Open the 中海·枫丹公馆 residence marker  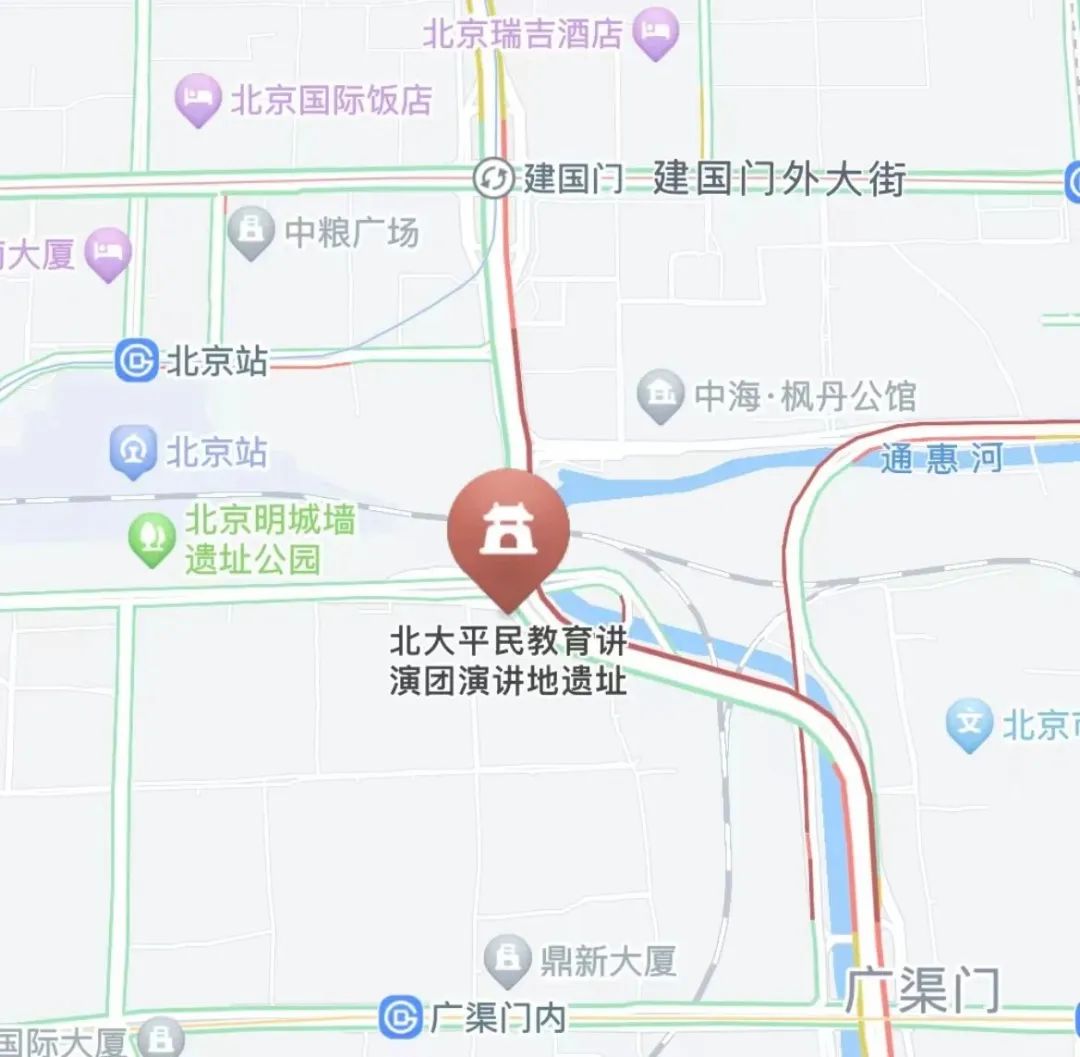coord(660,396)
